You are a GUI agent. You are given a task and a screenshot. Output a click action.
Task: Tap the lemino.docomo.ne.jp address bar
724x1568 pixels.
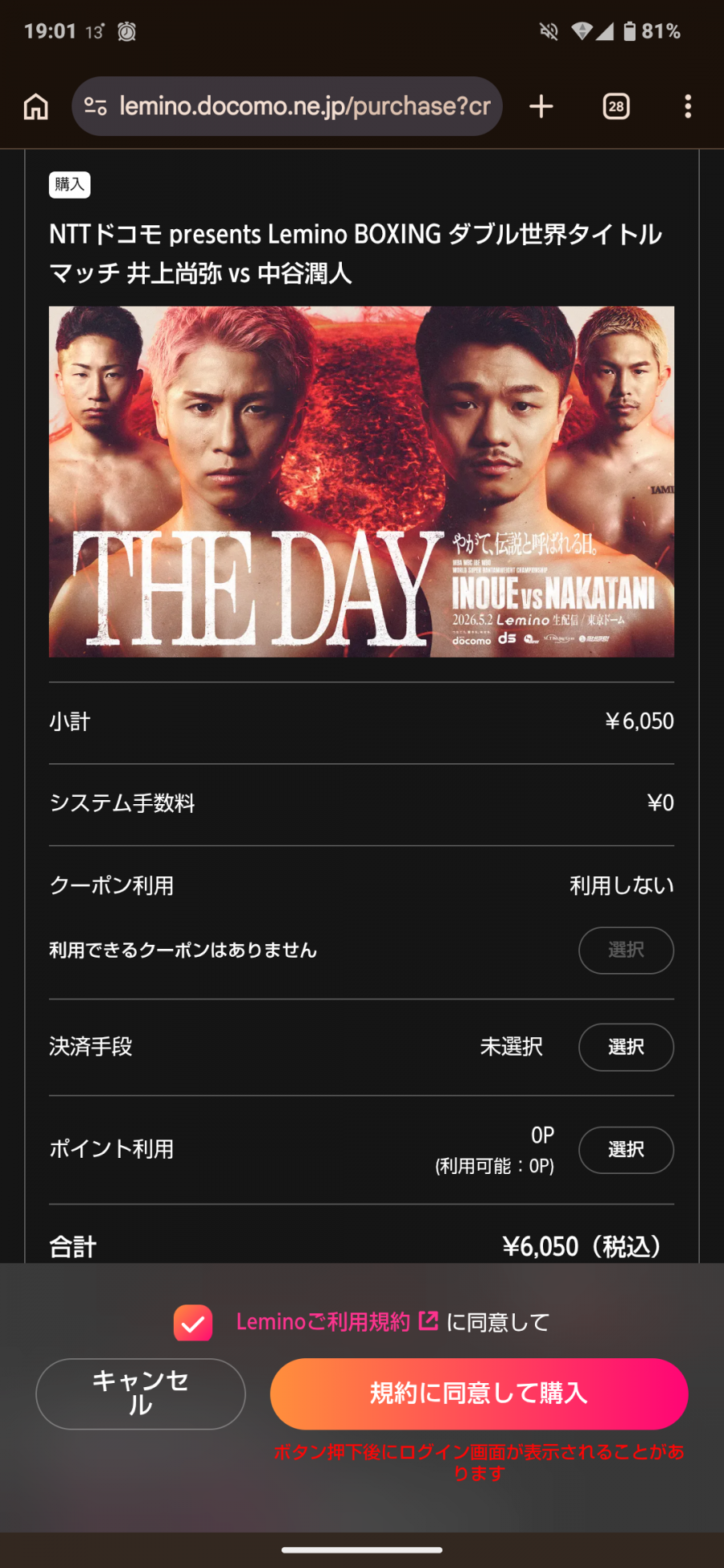coord(304,106)
